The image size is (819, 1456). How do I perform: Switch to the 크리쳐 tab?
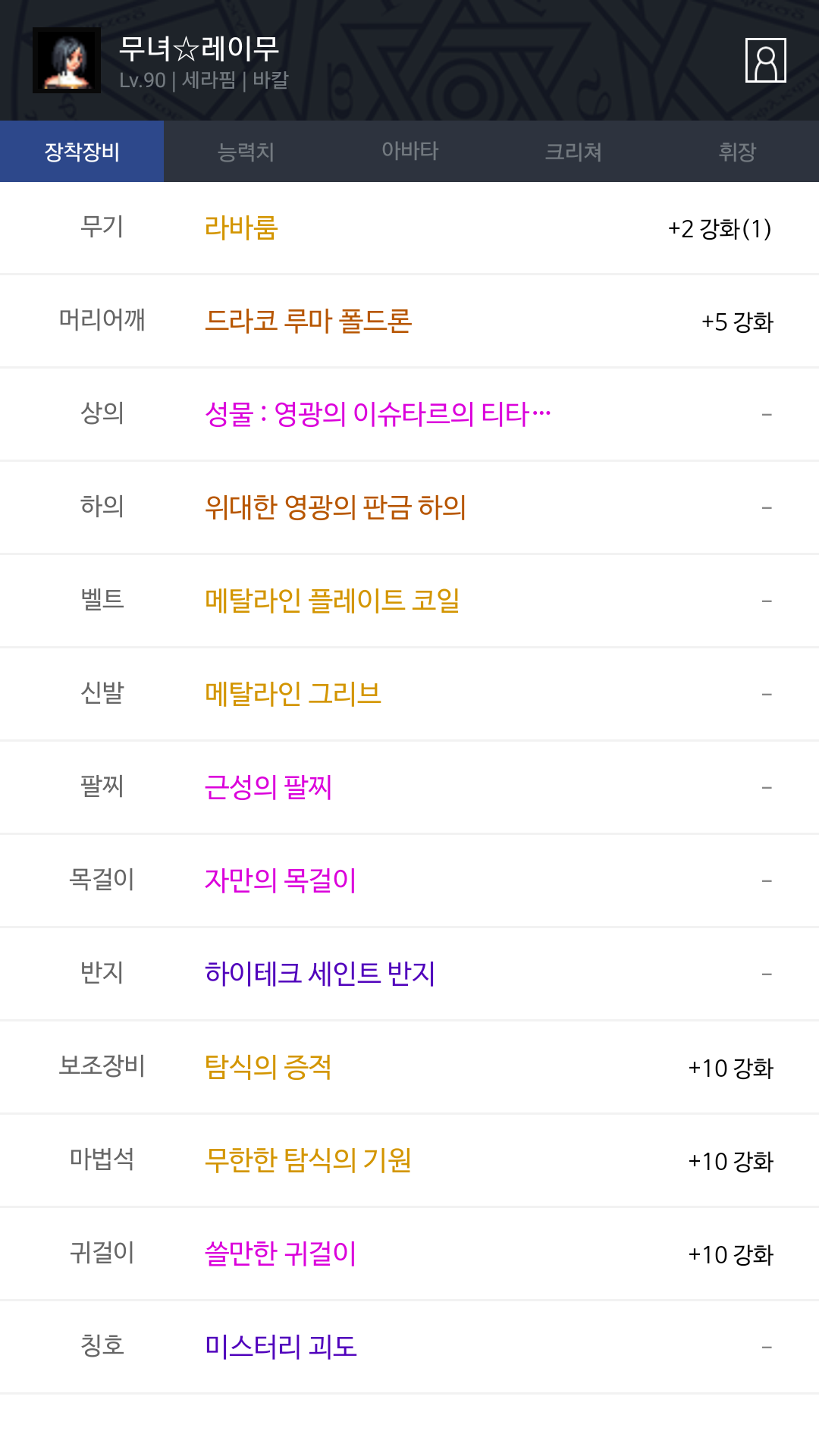(x=573, y=152)
